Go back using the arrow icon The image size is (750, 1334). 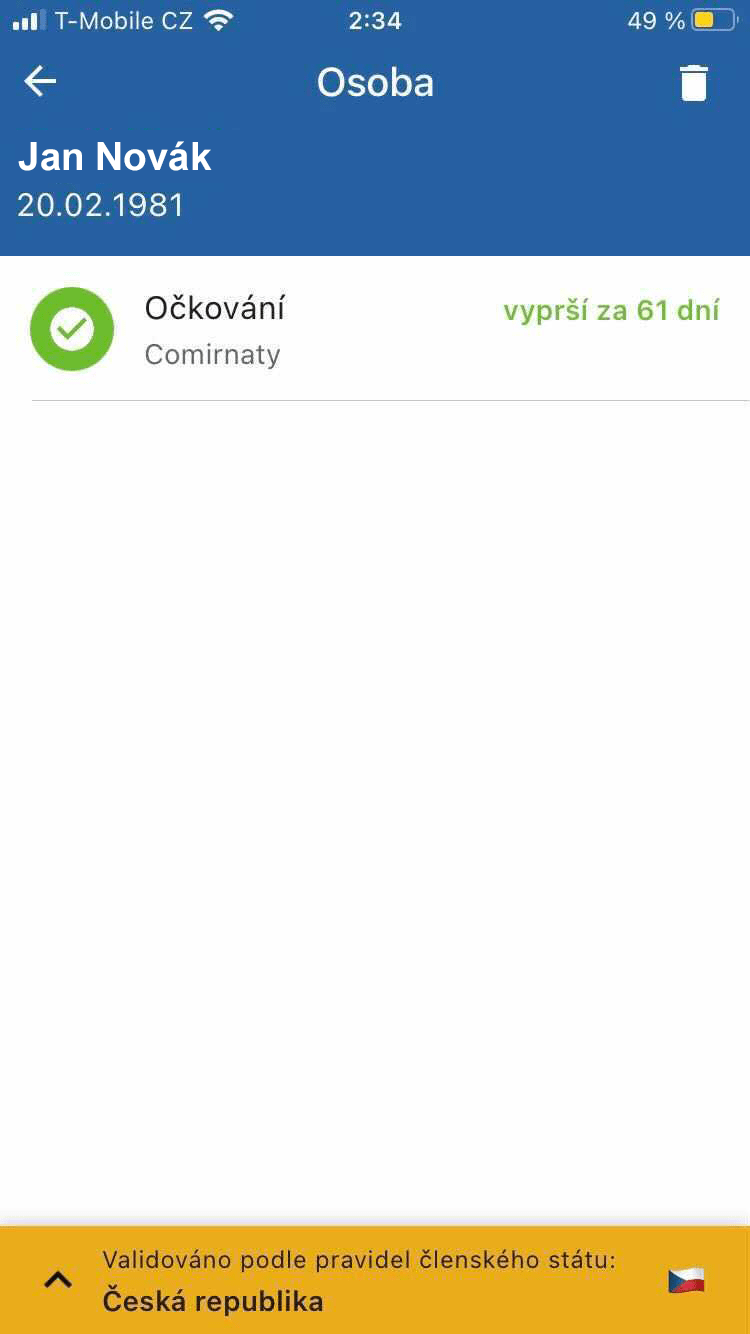coord(40,82)
